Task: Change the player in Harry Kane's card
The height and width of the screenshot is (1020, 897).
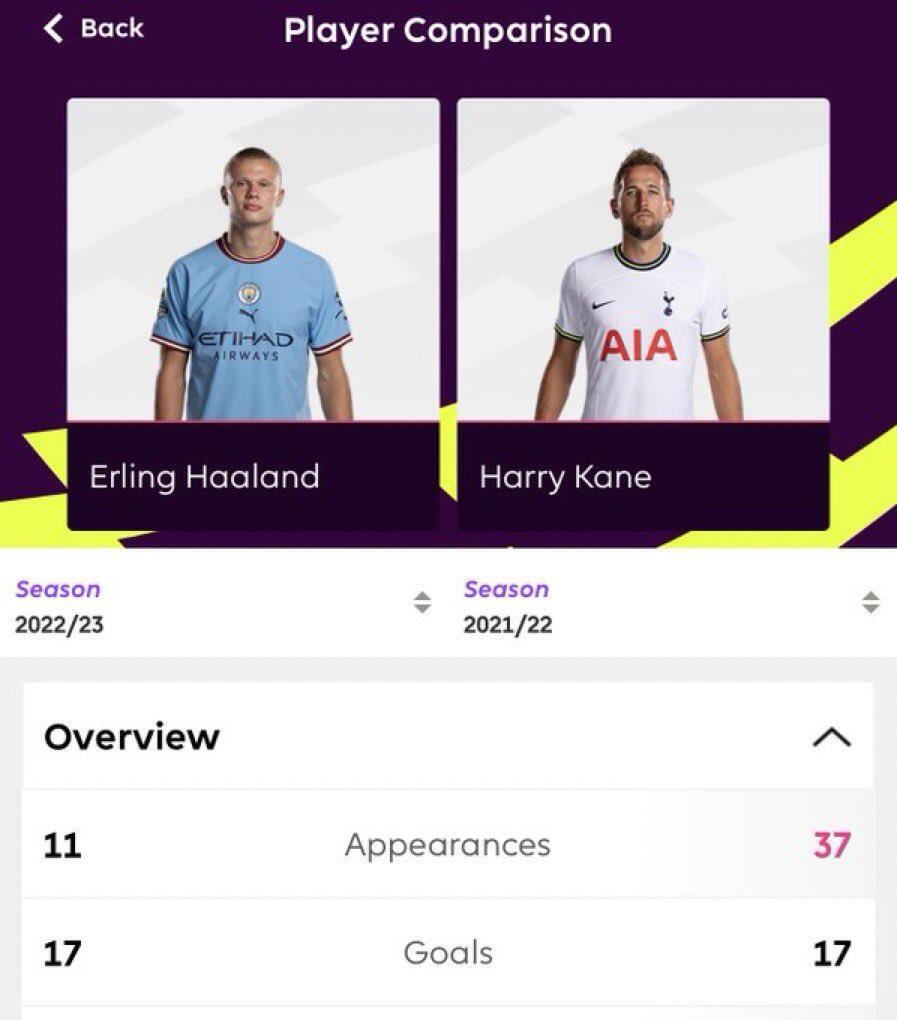Action: 643,313
